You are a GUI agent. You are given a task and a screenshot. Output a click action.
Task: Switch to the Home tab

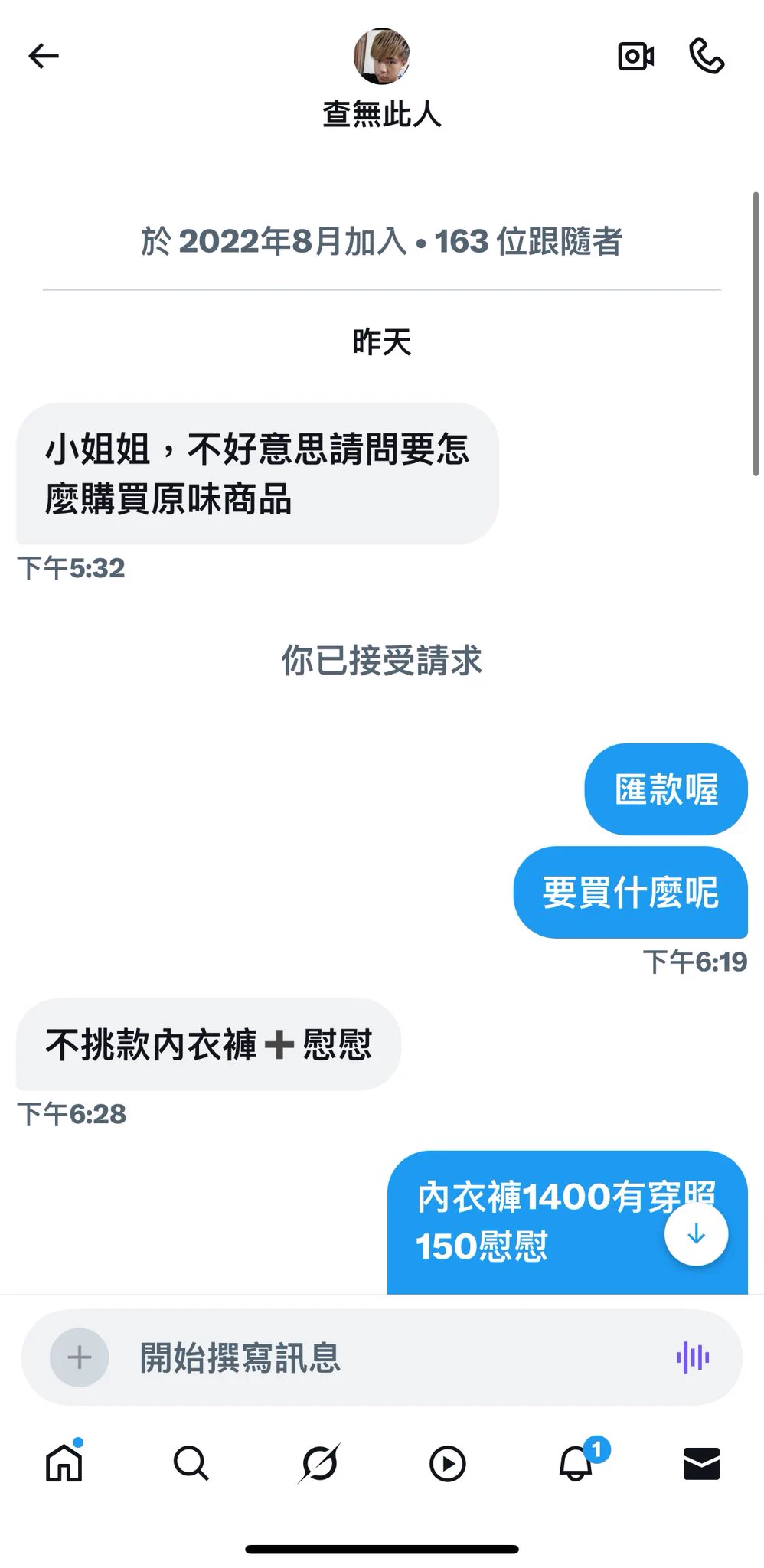coord(64,1464)
